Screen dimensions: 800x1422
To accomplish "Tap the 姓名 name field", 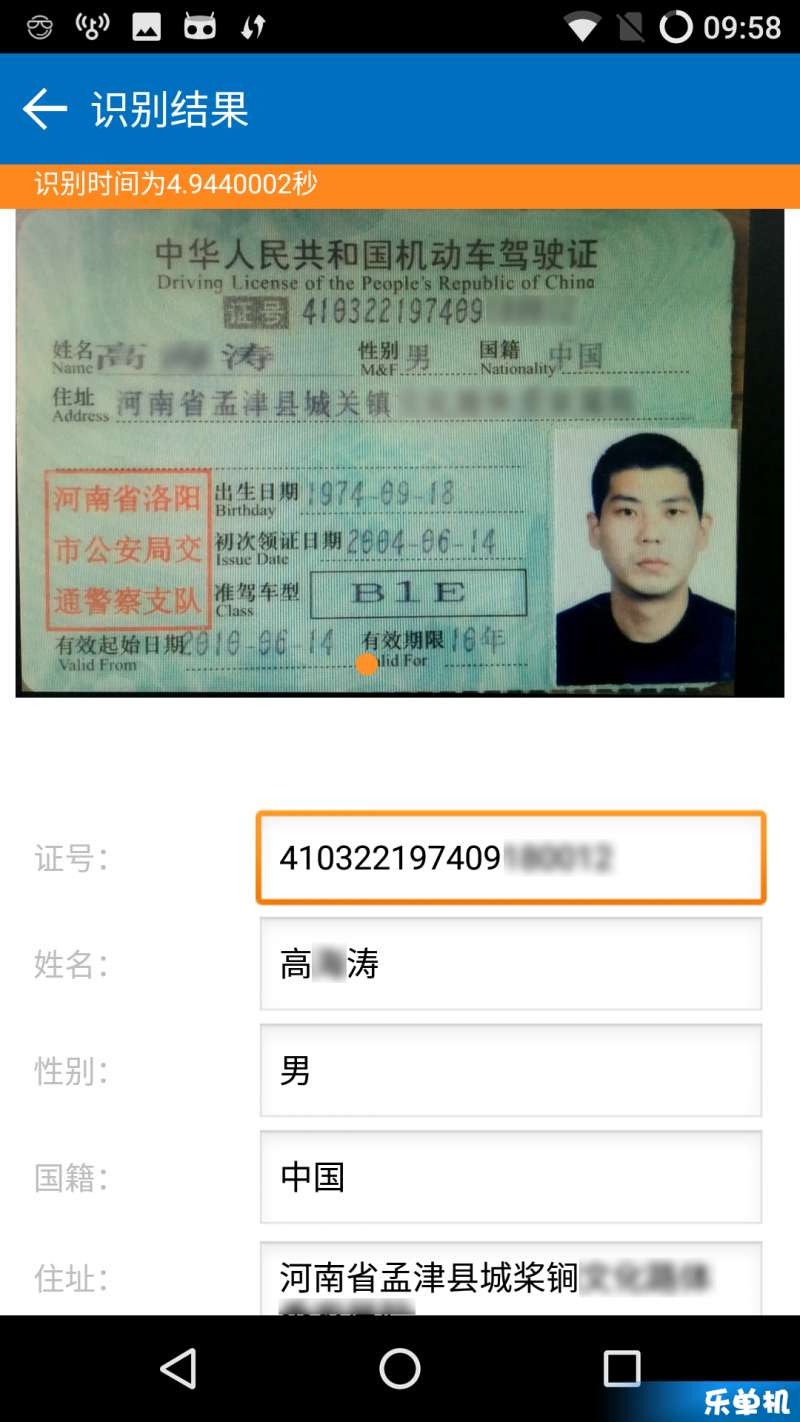I will (510, 964).
